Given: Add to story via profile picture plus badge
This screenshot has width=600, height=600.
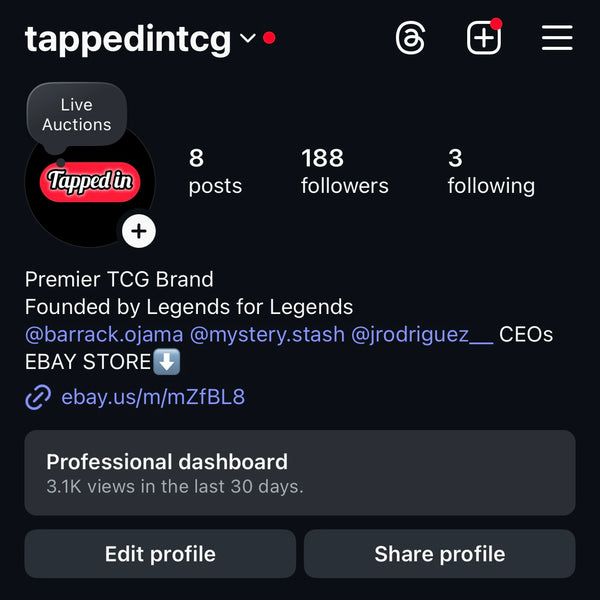Looking at the screenshot, I should click(139, 231).
